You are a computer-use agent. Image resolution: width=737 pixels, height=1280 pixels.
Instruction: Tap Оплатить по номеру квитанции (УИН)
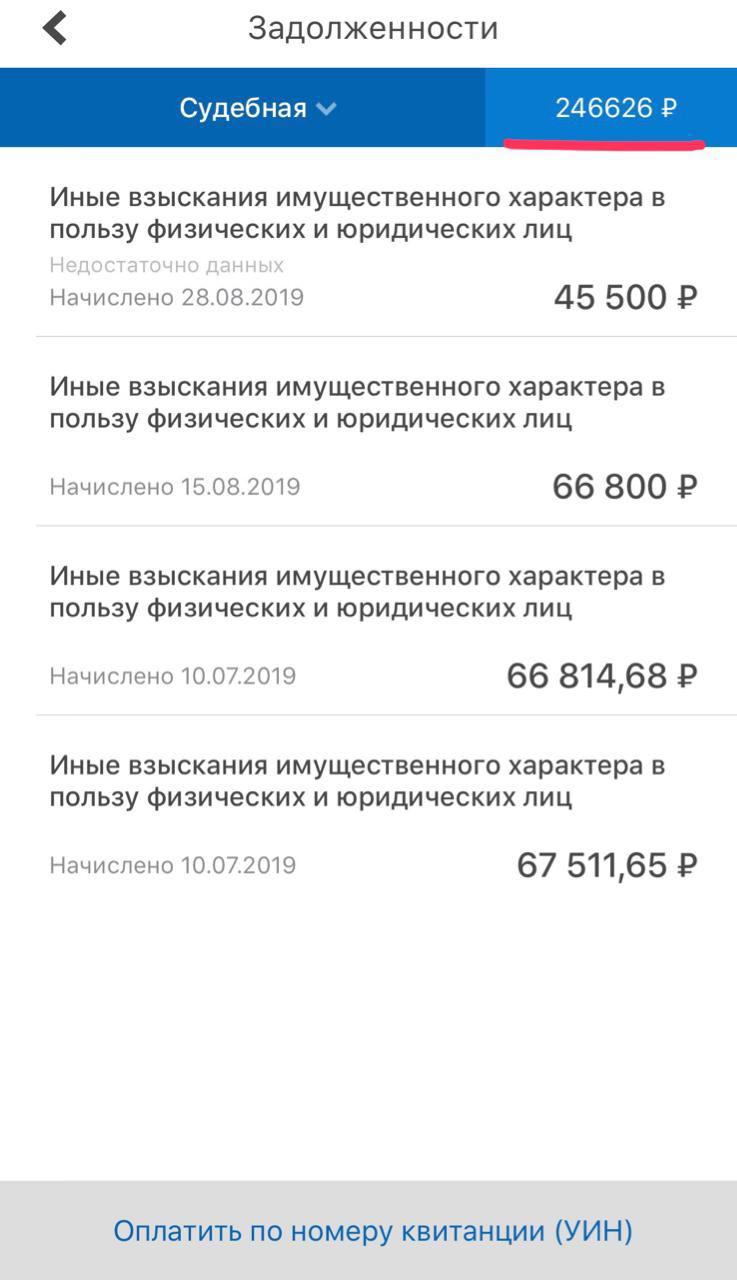pyautogui.click(x=372, y=1231)
